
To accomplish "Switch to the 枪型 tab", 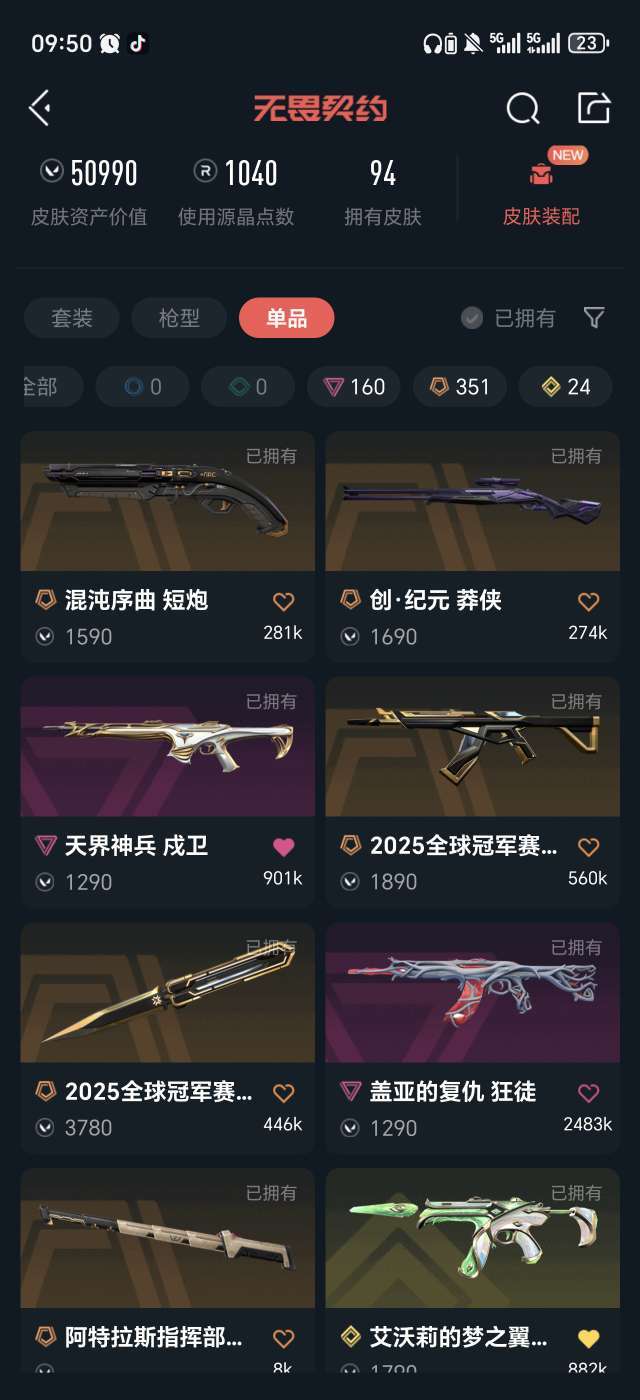I will coord(179,318).
